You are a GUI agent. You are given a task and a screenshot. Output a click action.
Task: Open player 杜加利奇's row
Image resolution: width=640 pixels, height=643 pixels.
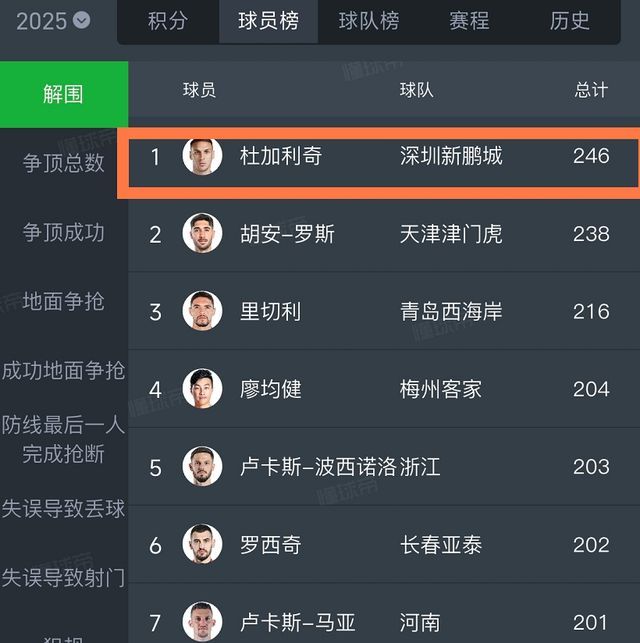click(380, 156)
